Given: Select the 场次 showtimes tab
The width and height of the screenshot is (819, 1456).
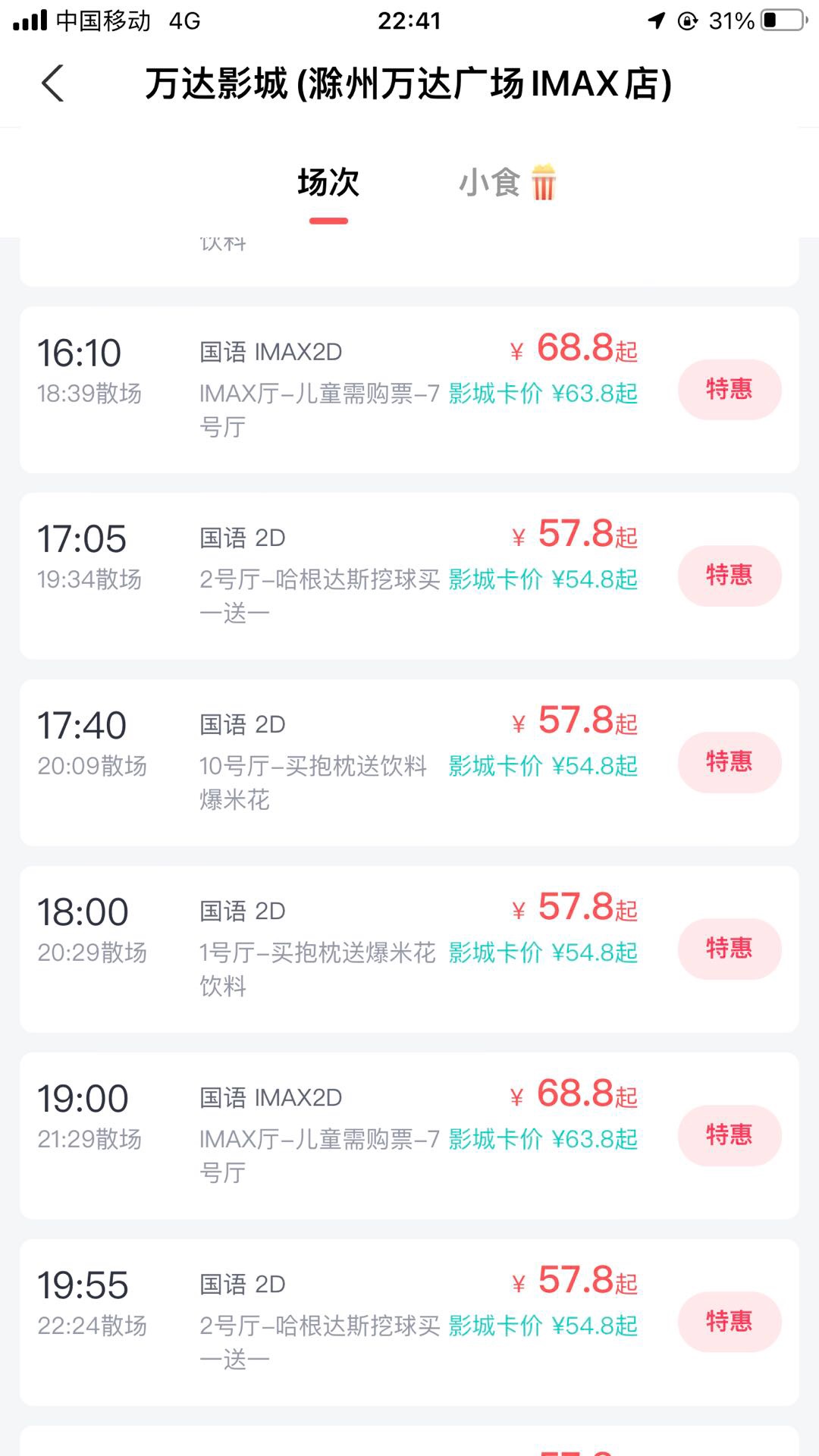Looking at the screenshot, I should [328, 183].
